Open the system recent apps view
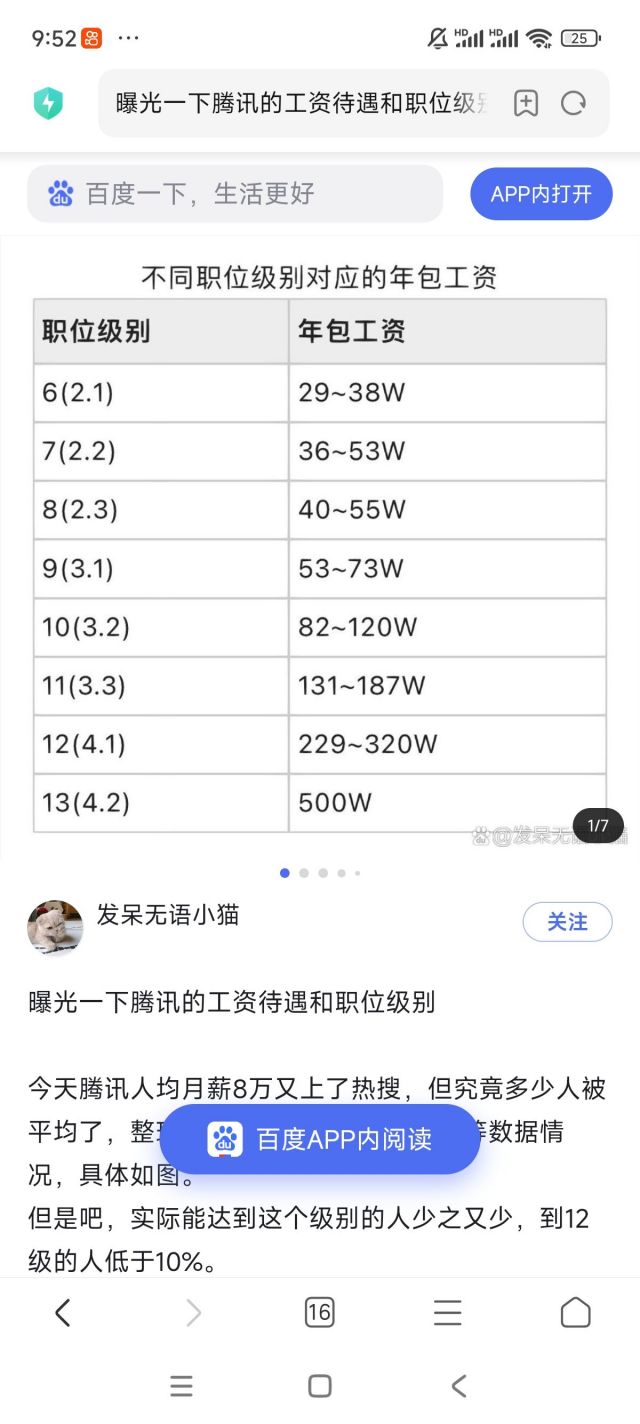Image resolution: width=640 pixels, height=1424 pixels. 181,1385
